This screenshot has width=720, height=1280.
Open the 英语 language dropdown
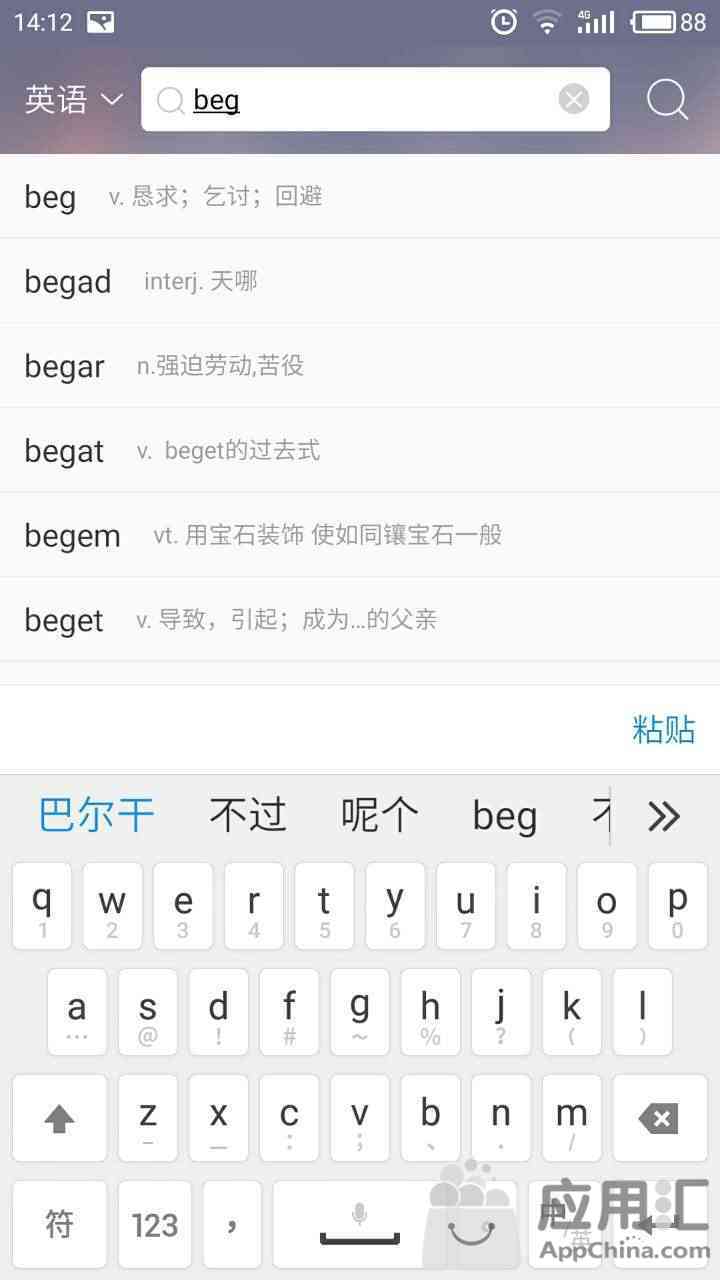pos(73,100)
